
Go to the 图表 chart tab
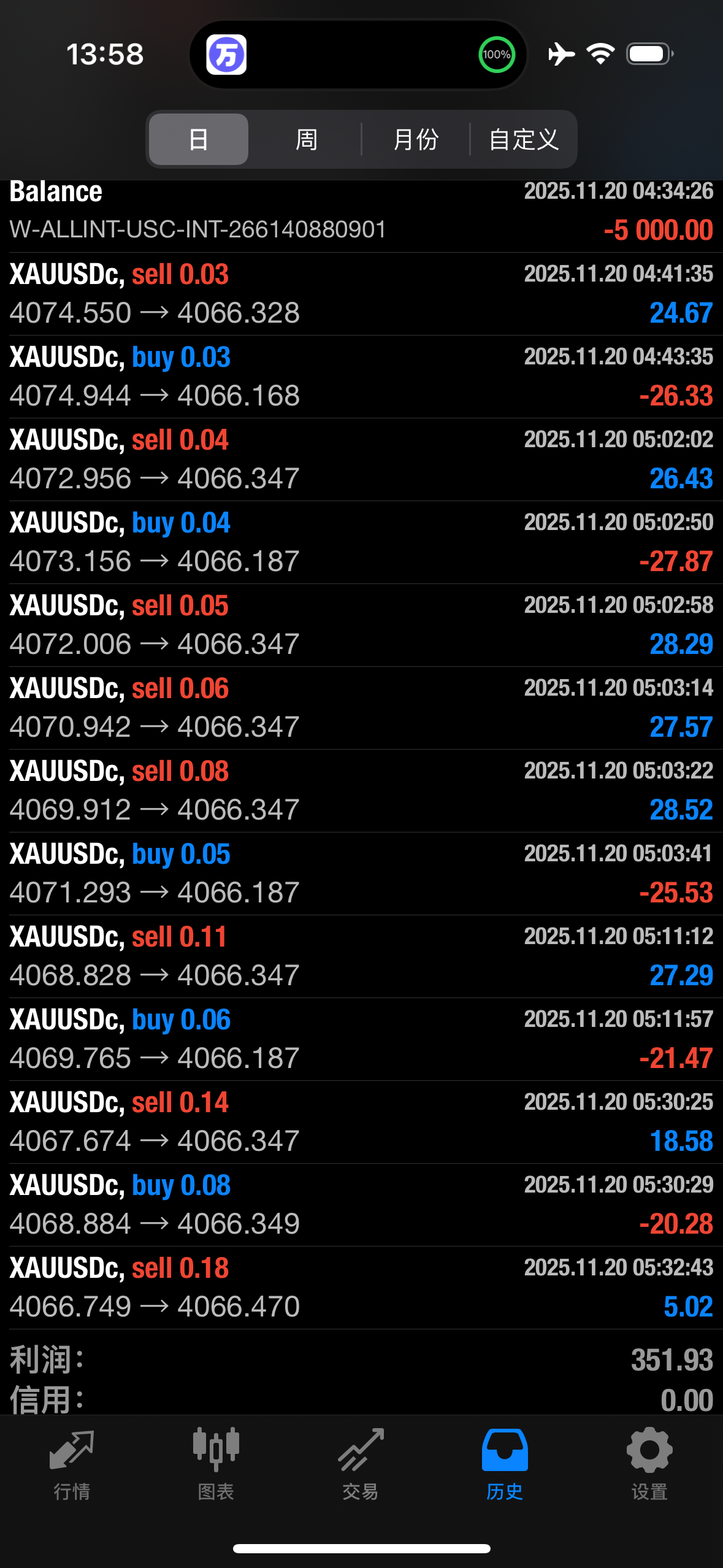[x=216, y=1464]
